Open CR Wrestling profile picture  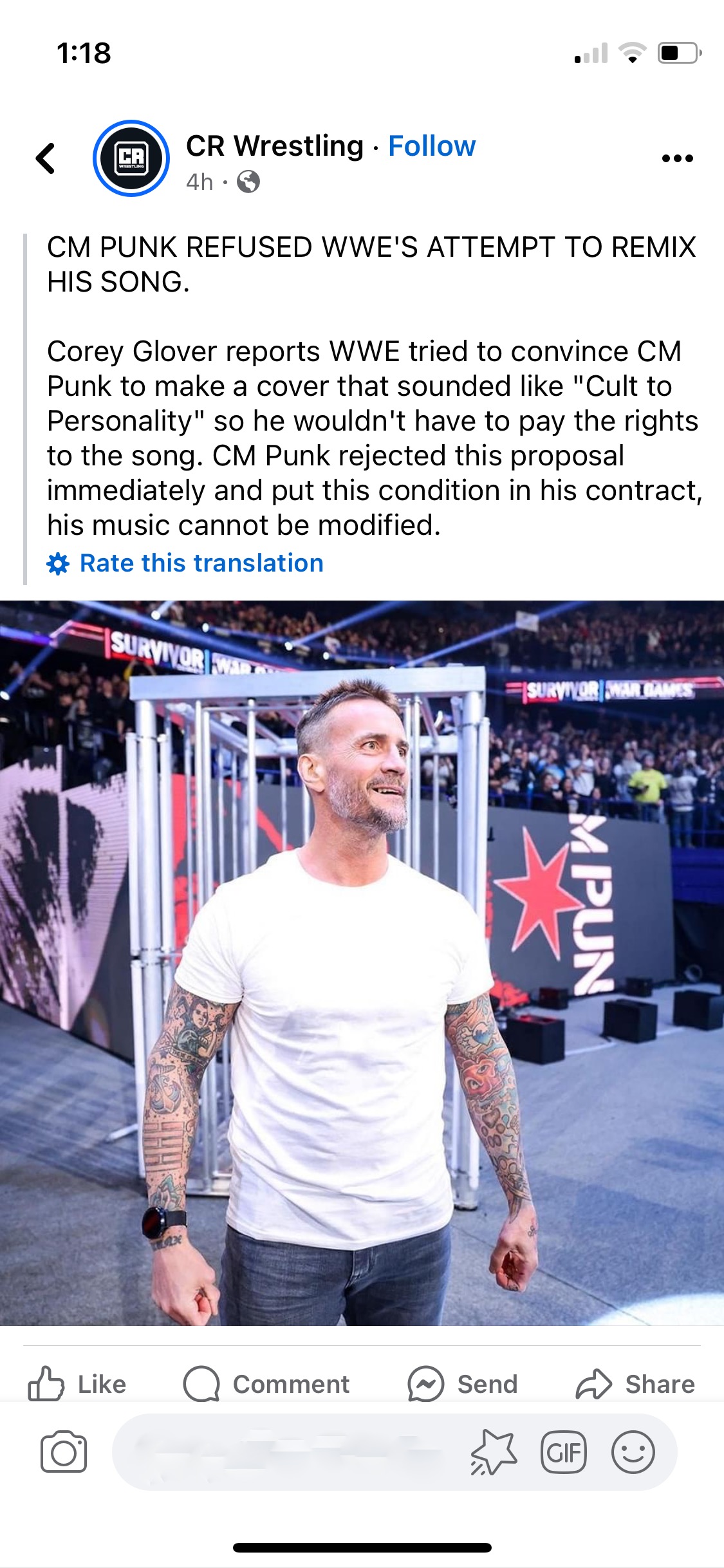(x=131, y=158)
